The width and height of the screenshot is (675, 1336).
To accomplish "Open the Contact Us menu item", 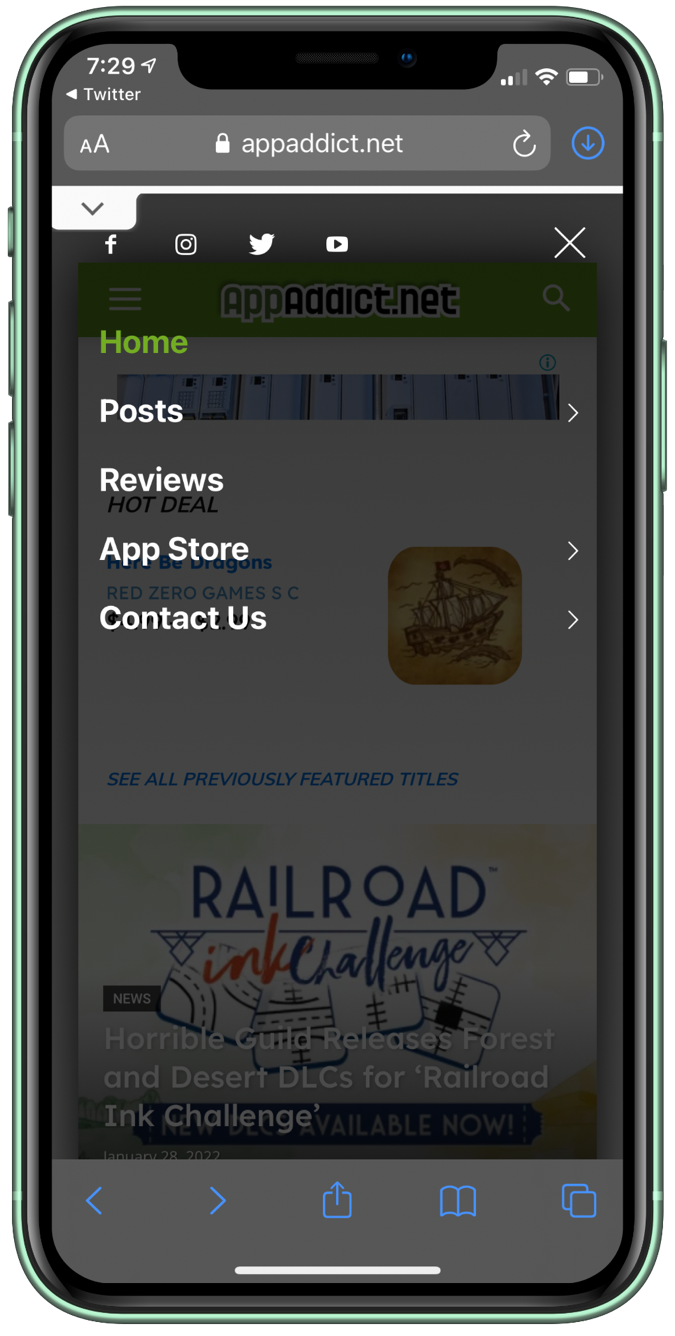I will pyautogui.click(x=183, y=618).
